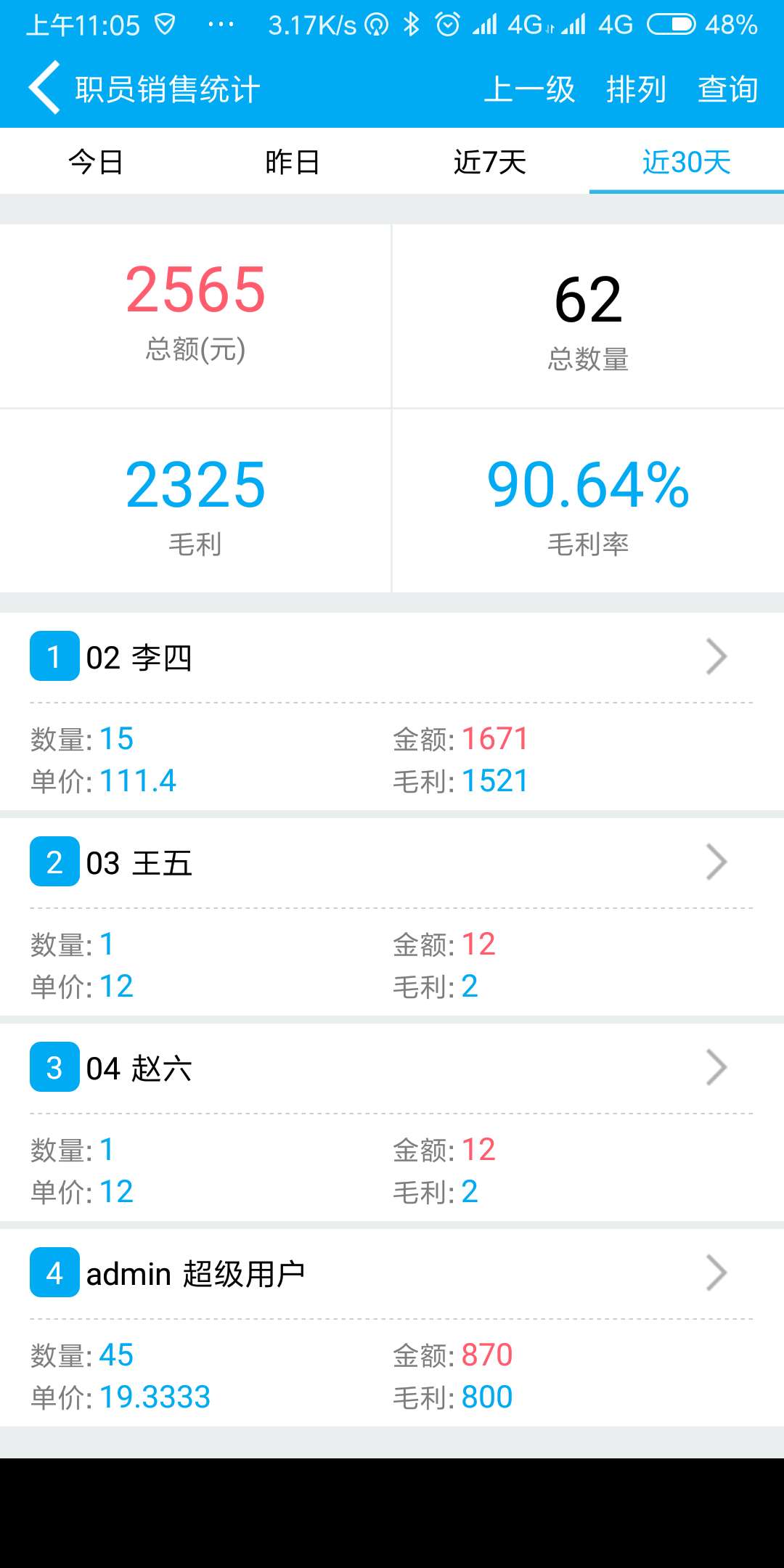This screenshot has width=784, height=1568.
Task: Open sales details for 02 李四
Action: (392, 658)
